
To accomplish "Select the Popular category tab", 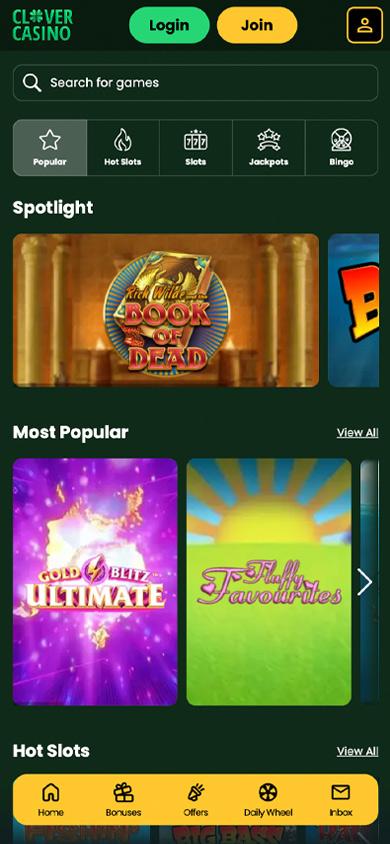I will (50, 147).
